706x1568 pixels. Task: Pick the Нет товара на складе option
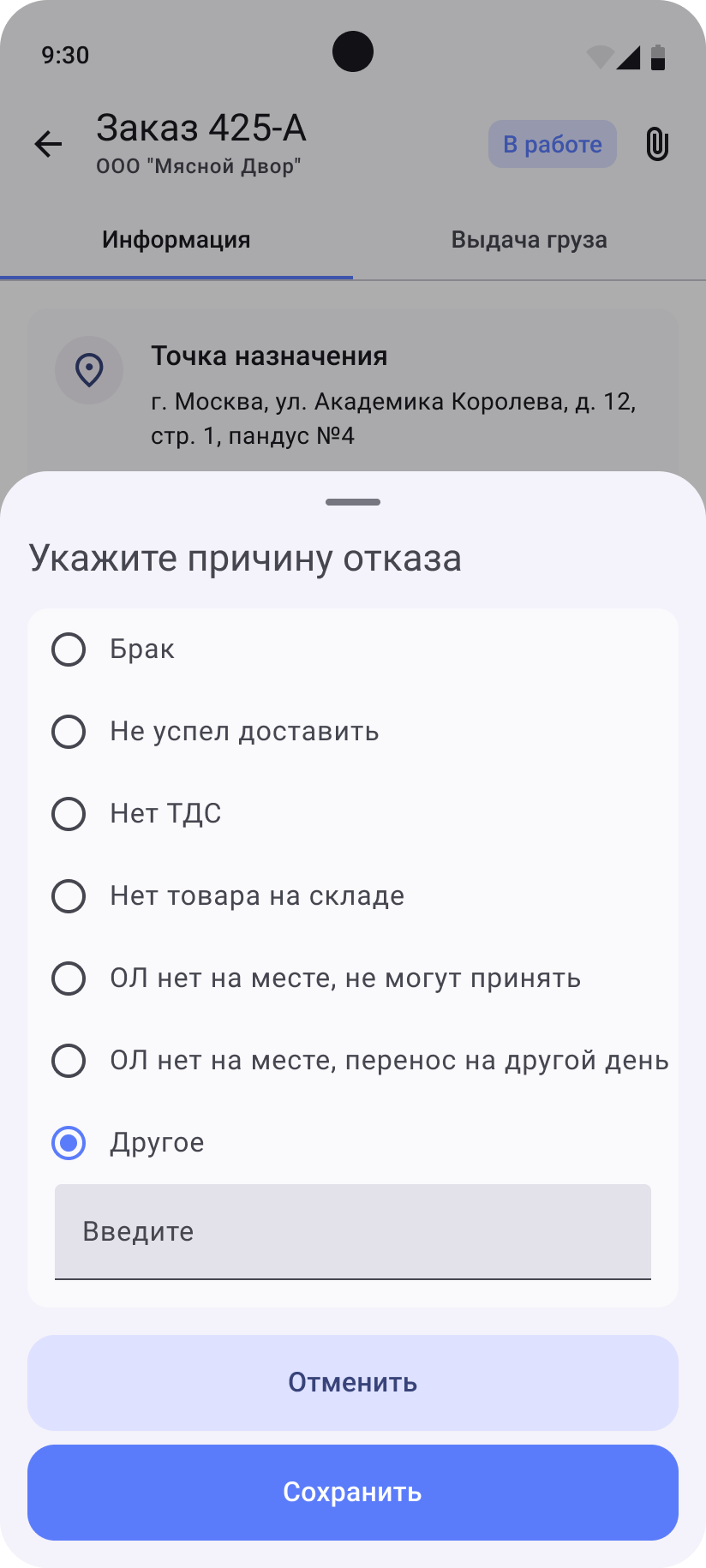[69, 896]
